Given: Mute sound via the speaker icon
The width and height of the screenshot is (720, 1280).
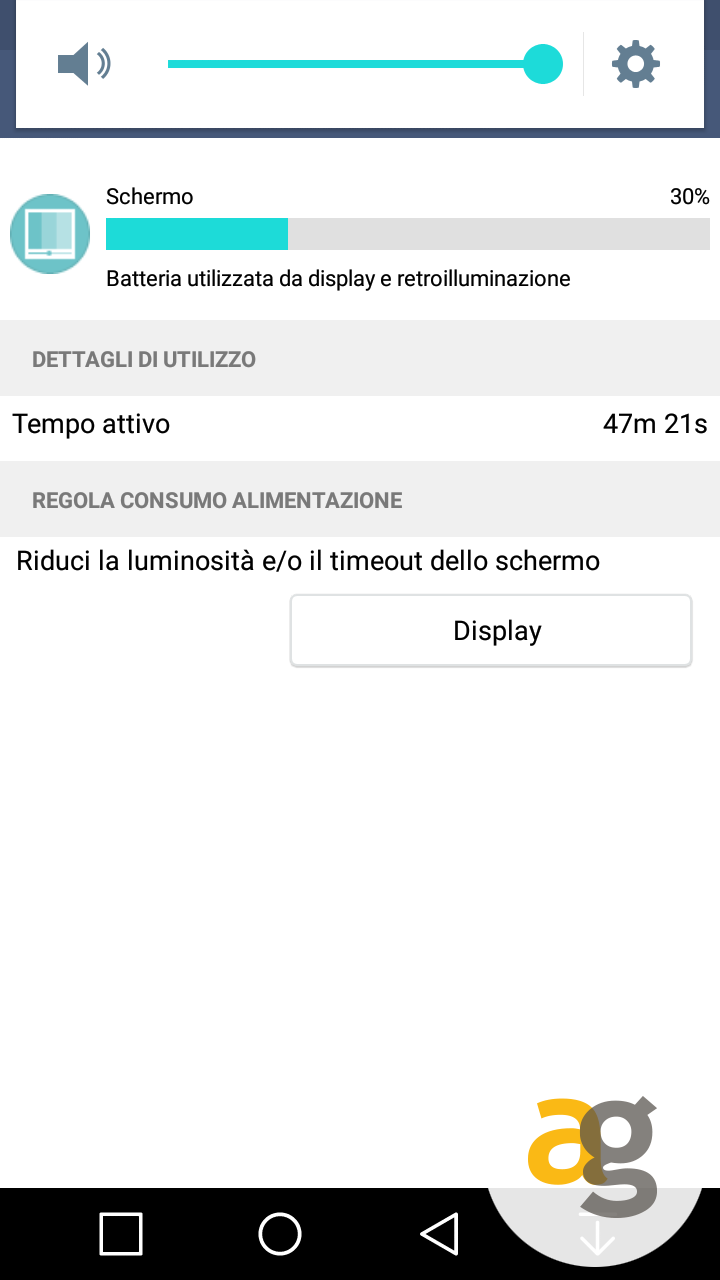Looking at the screenshot, I should [84, 65].
